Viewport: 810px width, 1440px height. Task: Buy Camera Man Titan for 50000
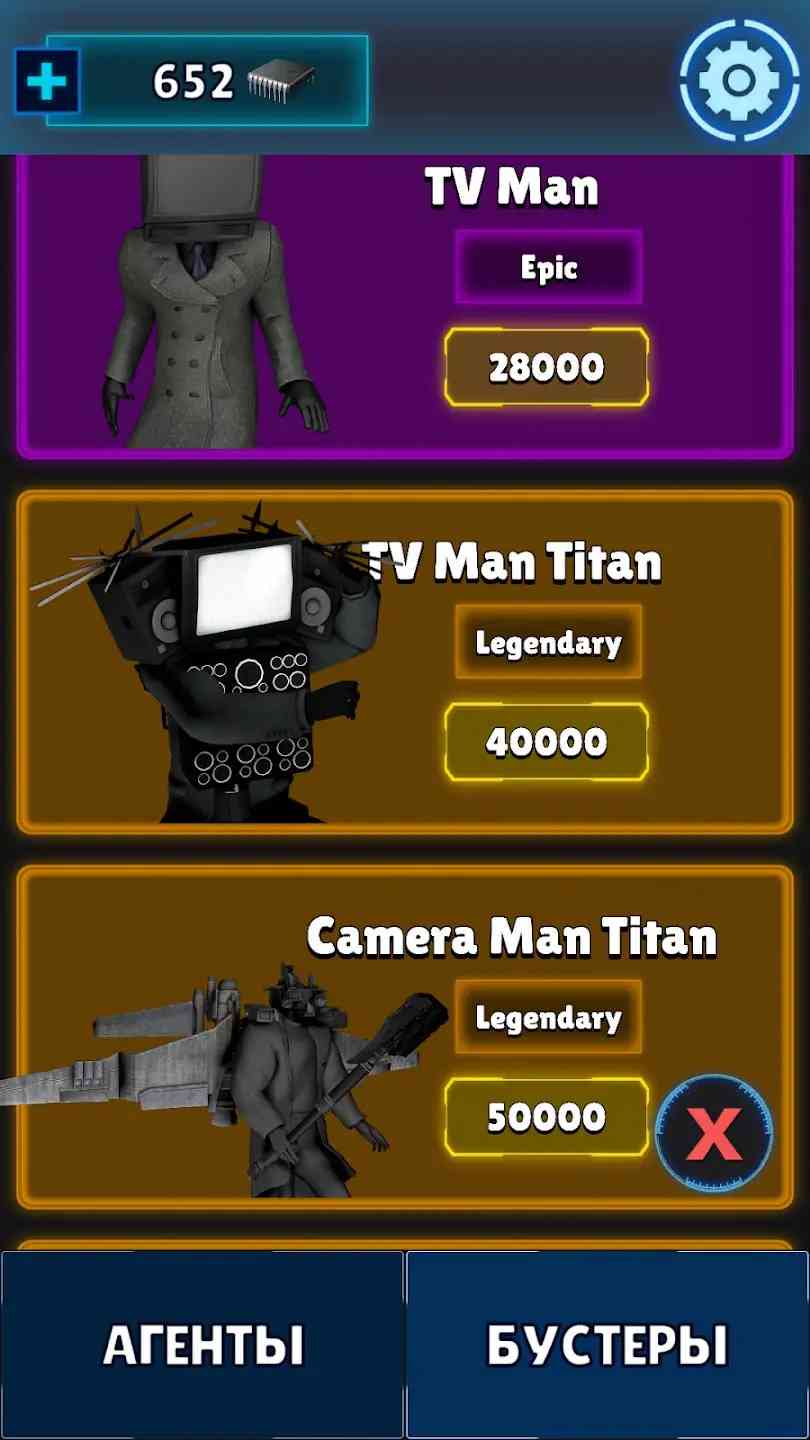546,1117
